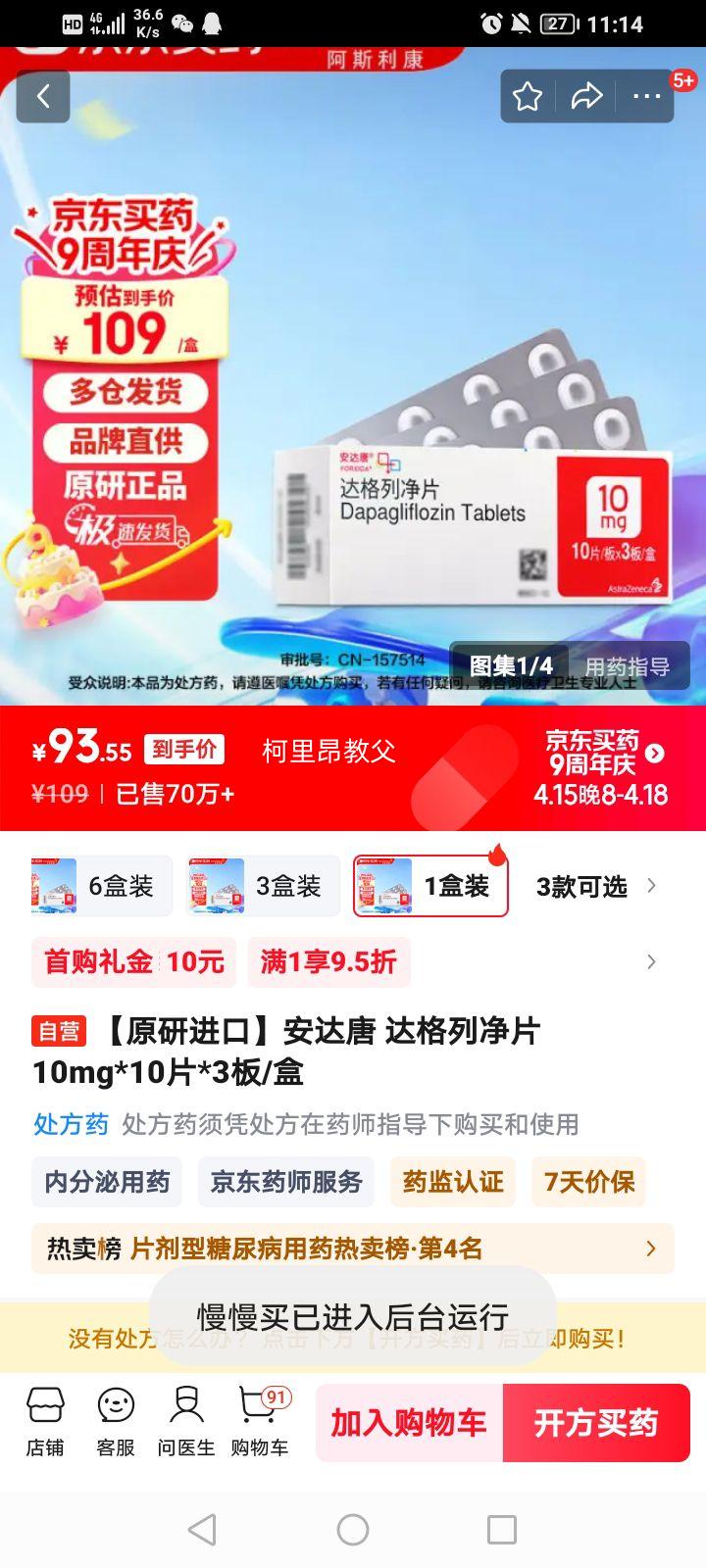Viewport: 706px width, 1568px height.
Task: Open the 购物车 shopping cart
Action: [257, 1423]
